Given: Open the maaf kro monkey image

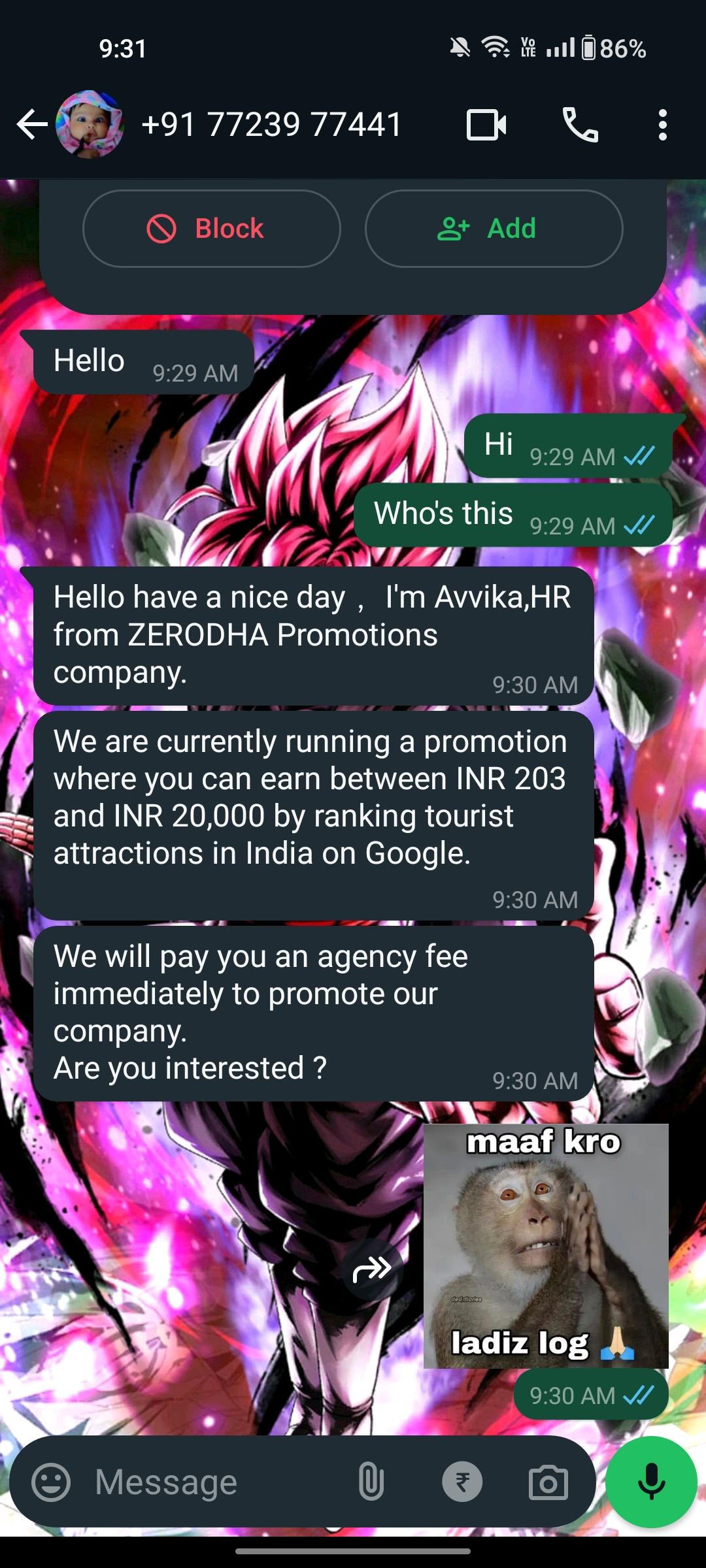Looking at the screenshot, I should point(546,1245).
